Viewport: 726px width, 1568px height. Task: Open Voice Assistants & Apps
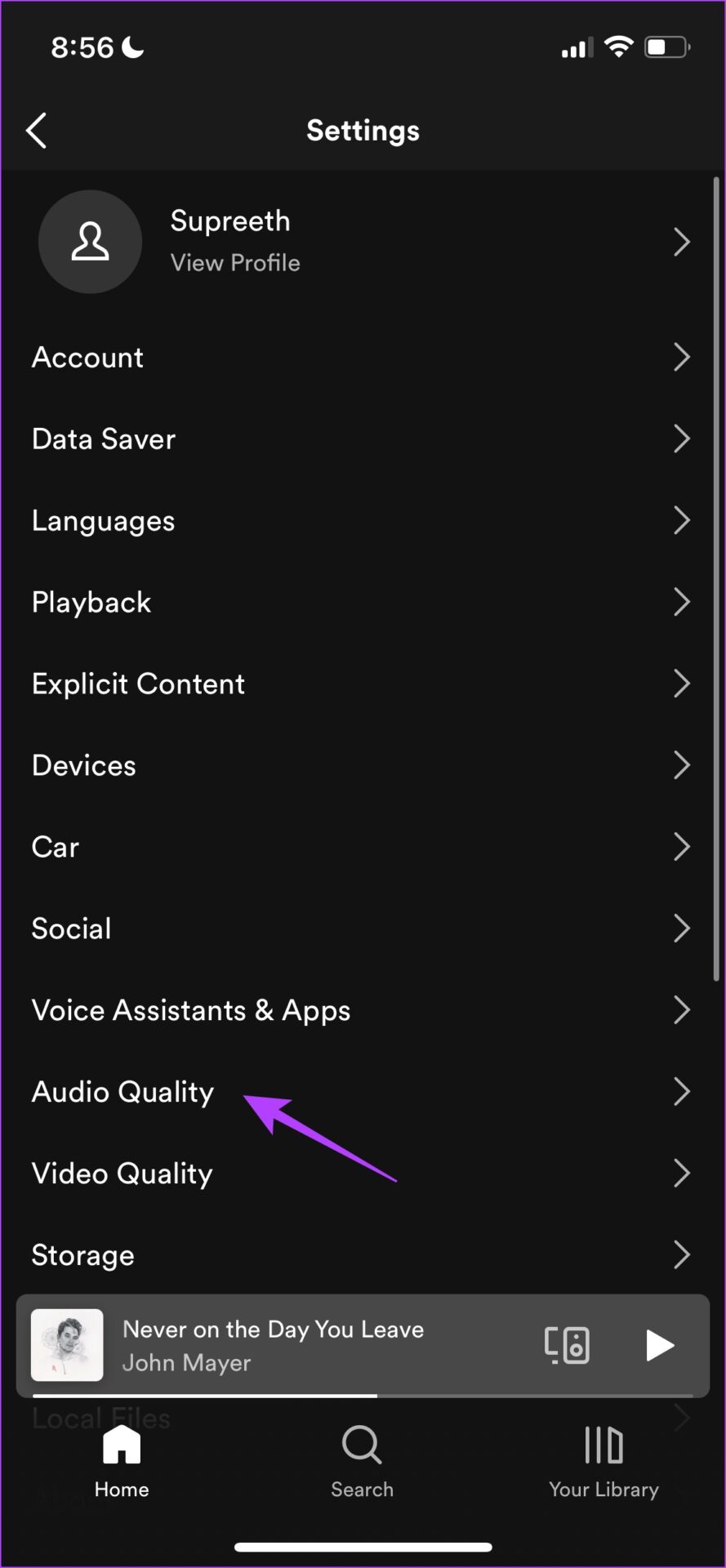[x=363, y=1010]
